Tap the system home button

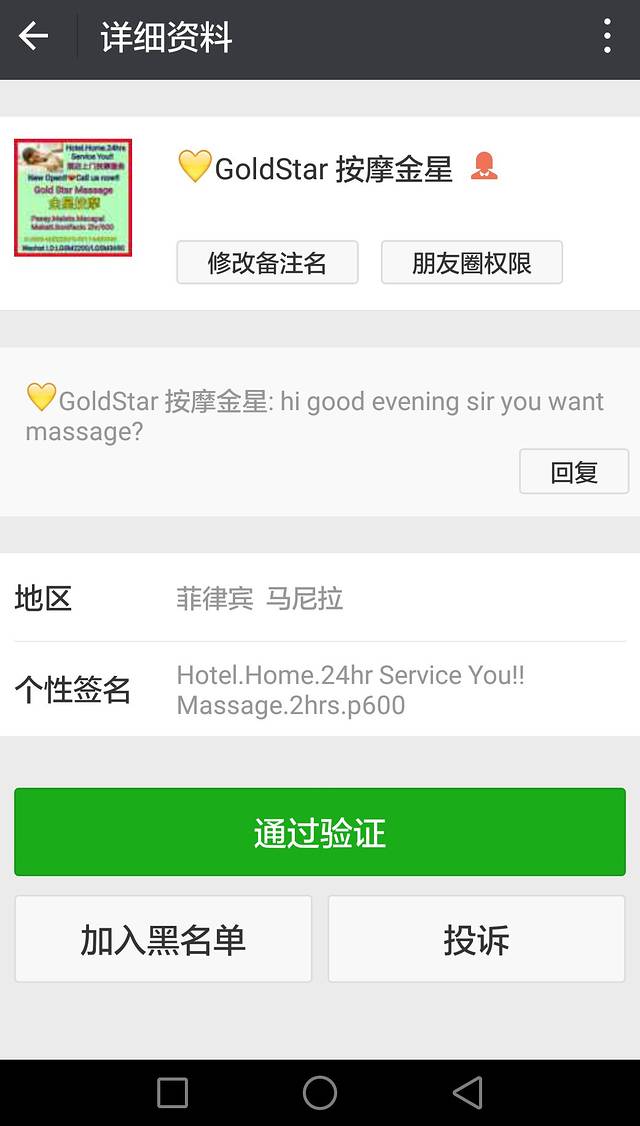(x=320, y=1093)
